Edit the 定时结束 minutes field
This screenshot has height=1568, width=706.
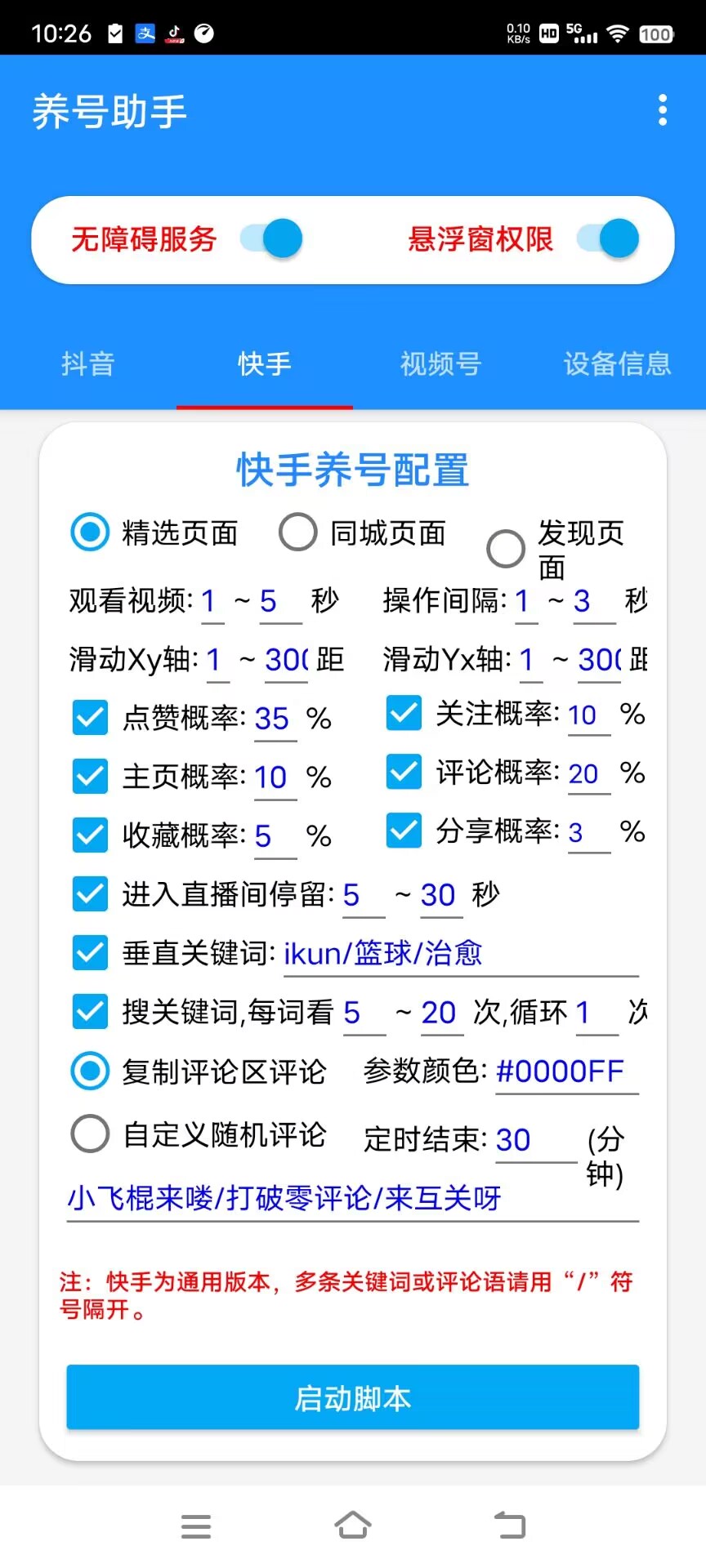coord(535,1140)
